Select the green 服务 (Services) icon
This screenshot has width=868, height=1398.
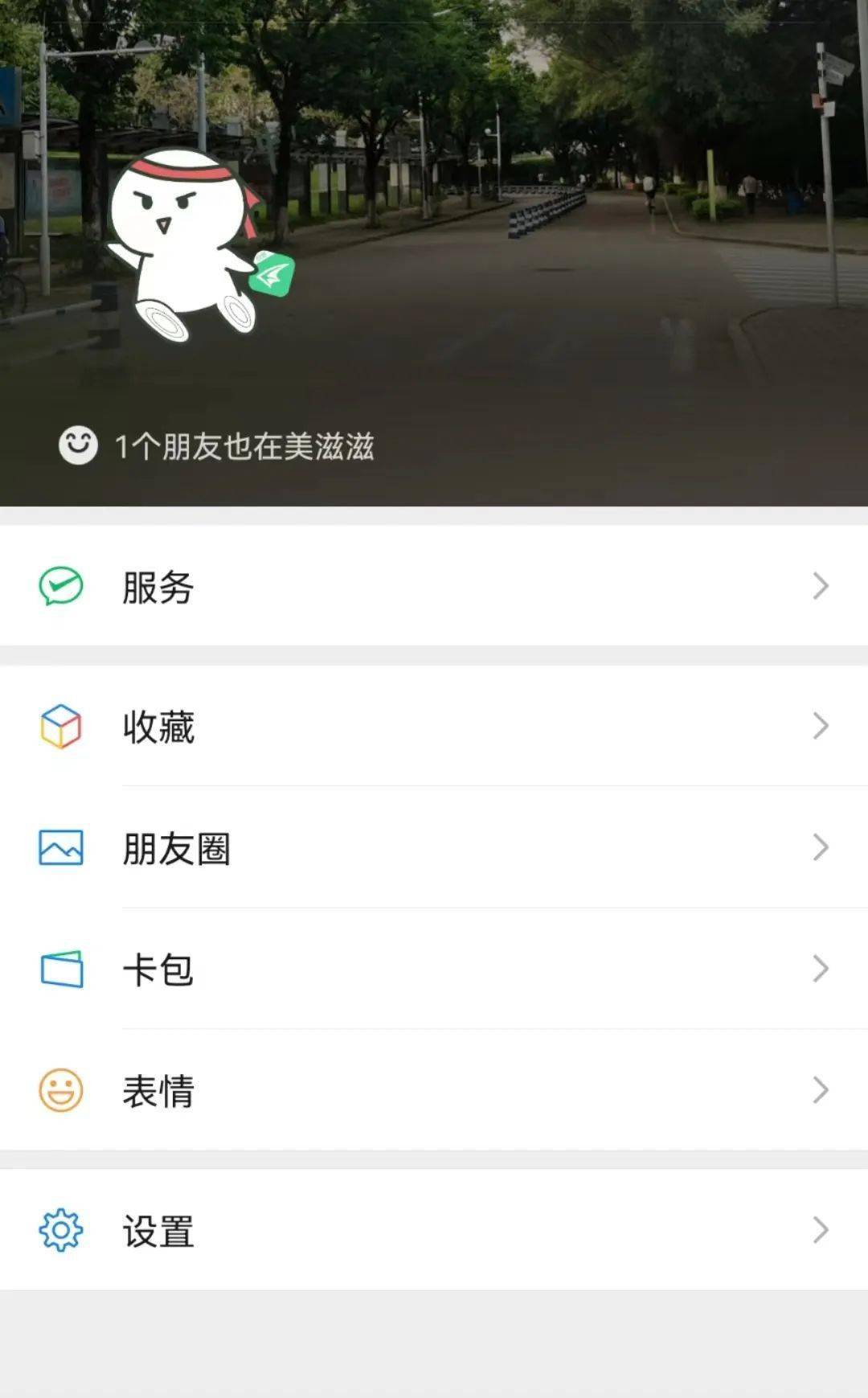tap(60, 587)
